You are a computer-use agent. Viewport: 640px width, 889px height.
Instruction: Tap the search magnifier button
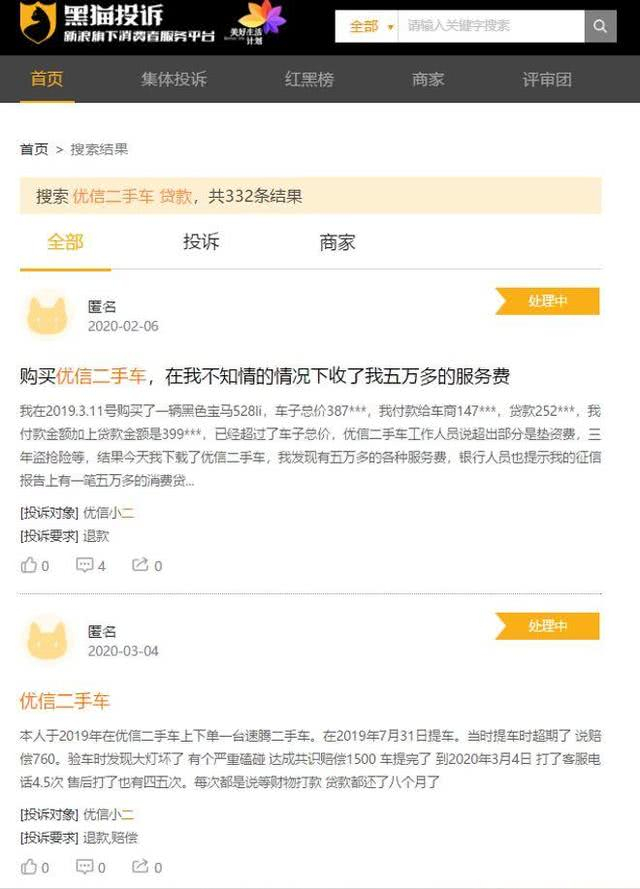[600, 26]
